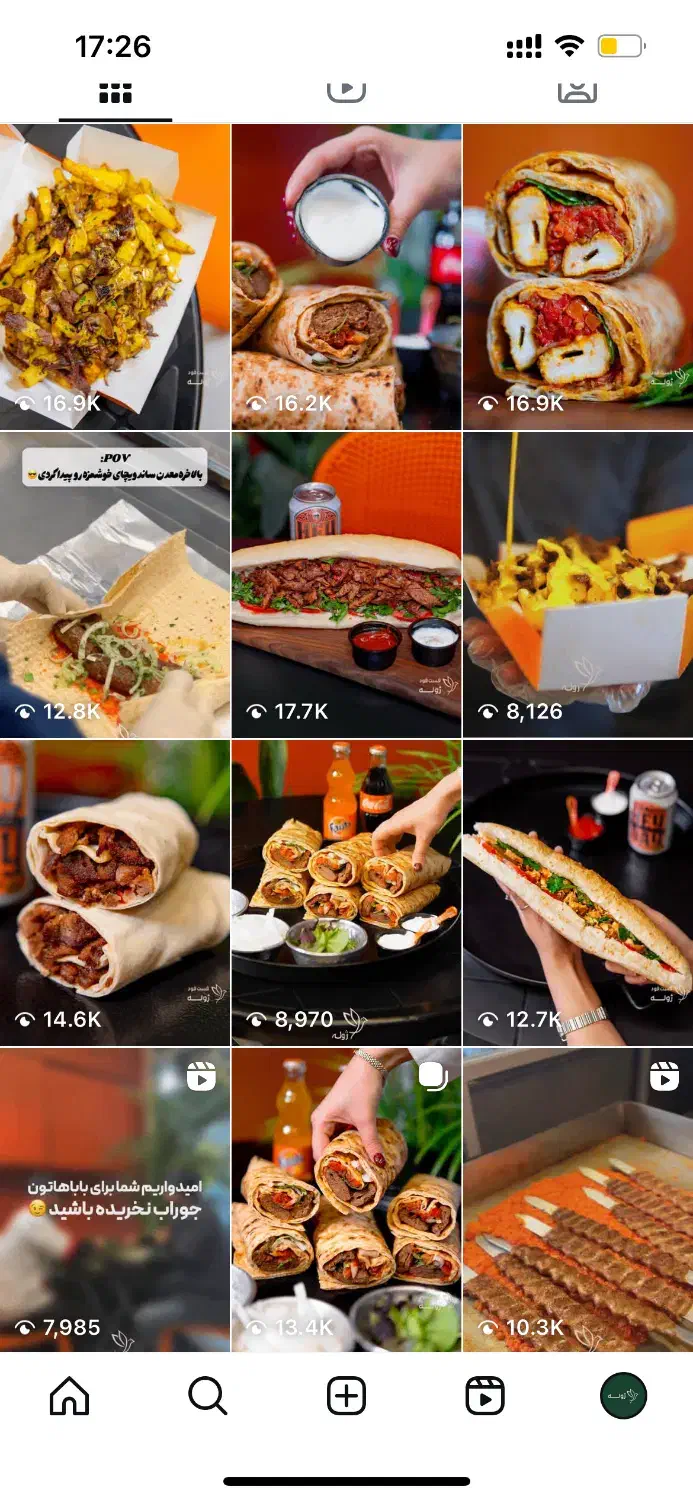Open the held sandwich post with 12.7K views

click(x=578, y=893)
